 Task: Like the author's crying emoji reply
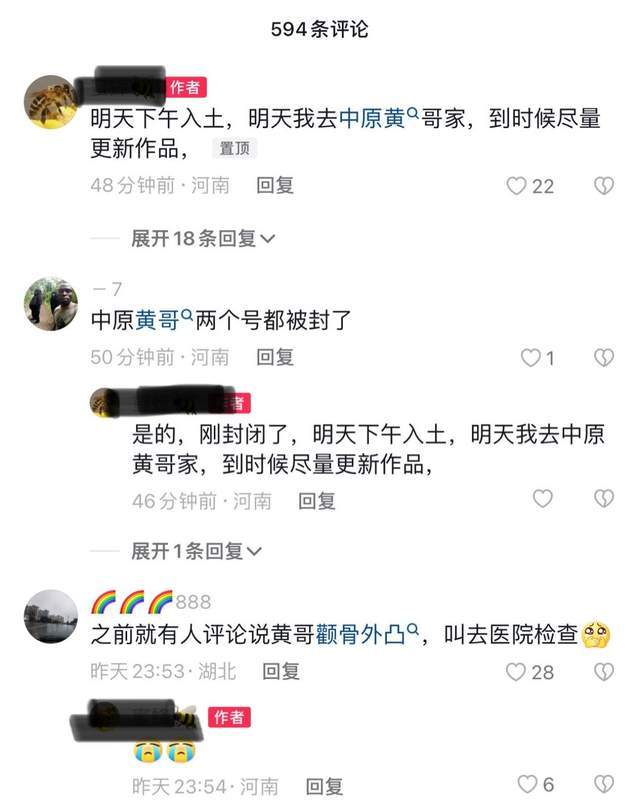click(x=528, y=785)
